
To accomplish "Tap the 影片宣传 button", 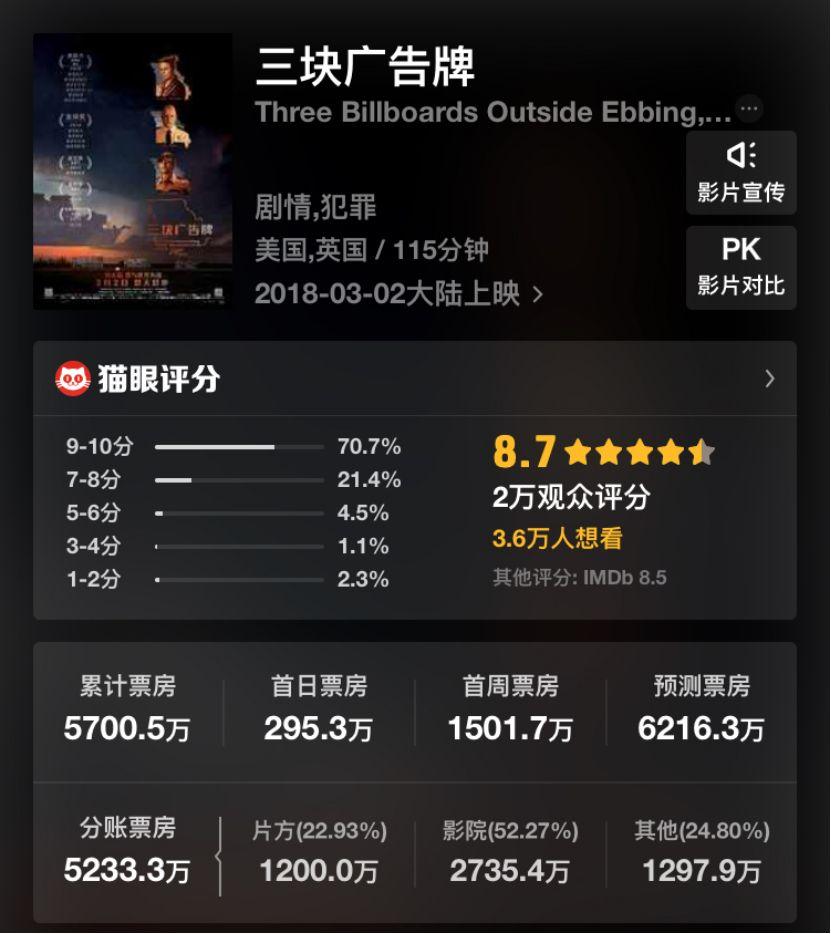I will pos(741,173).
